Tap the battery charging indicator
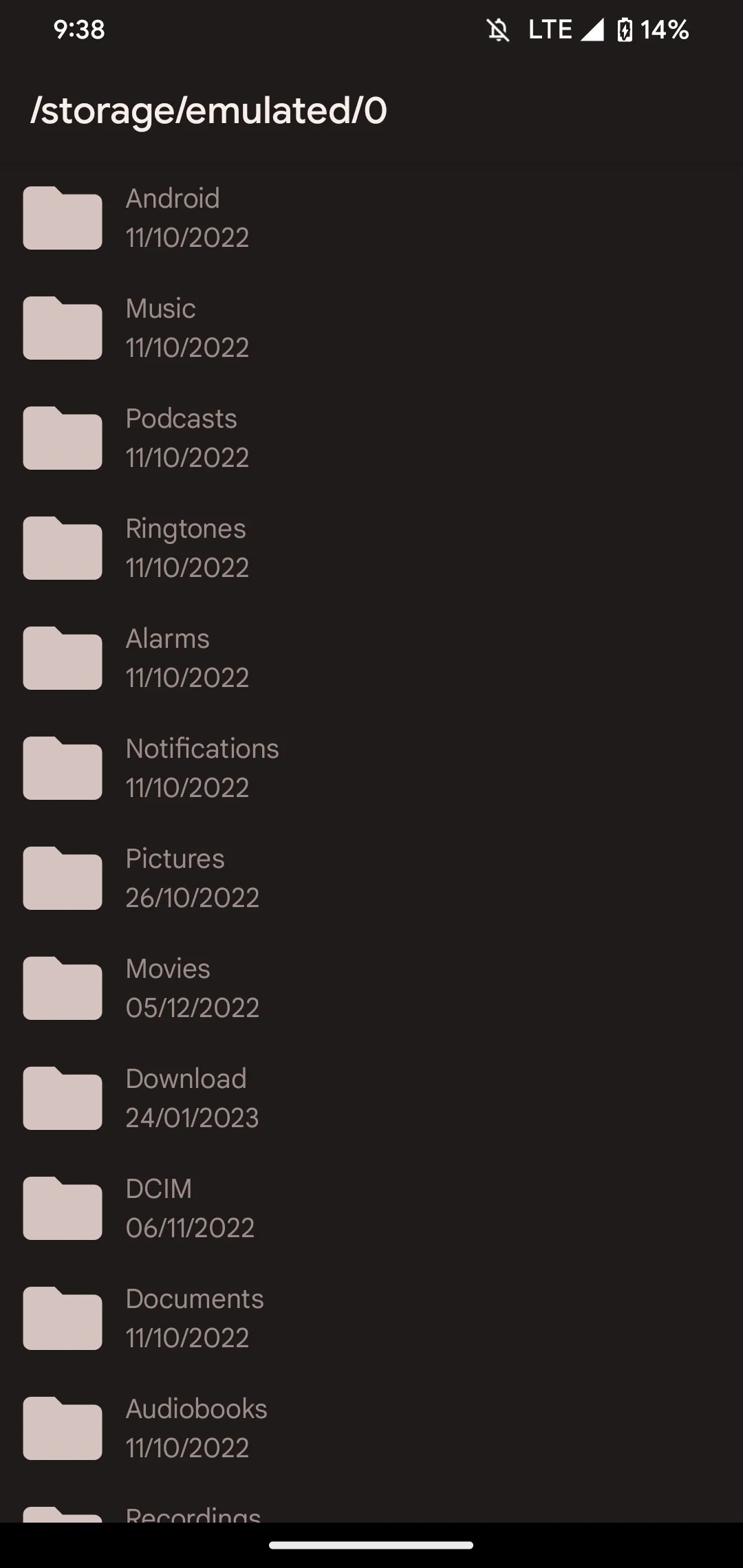The width and height of the screenshot is (743, 1568). click(x=625, y=29)
